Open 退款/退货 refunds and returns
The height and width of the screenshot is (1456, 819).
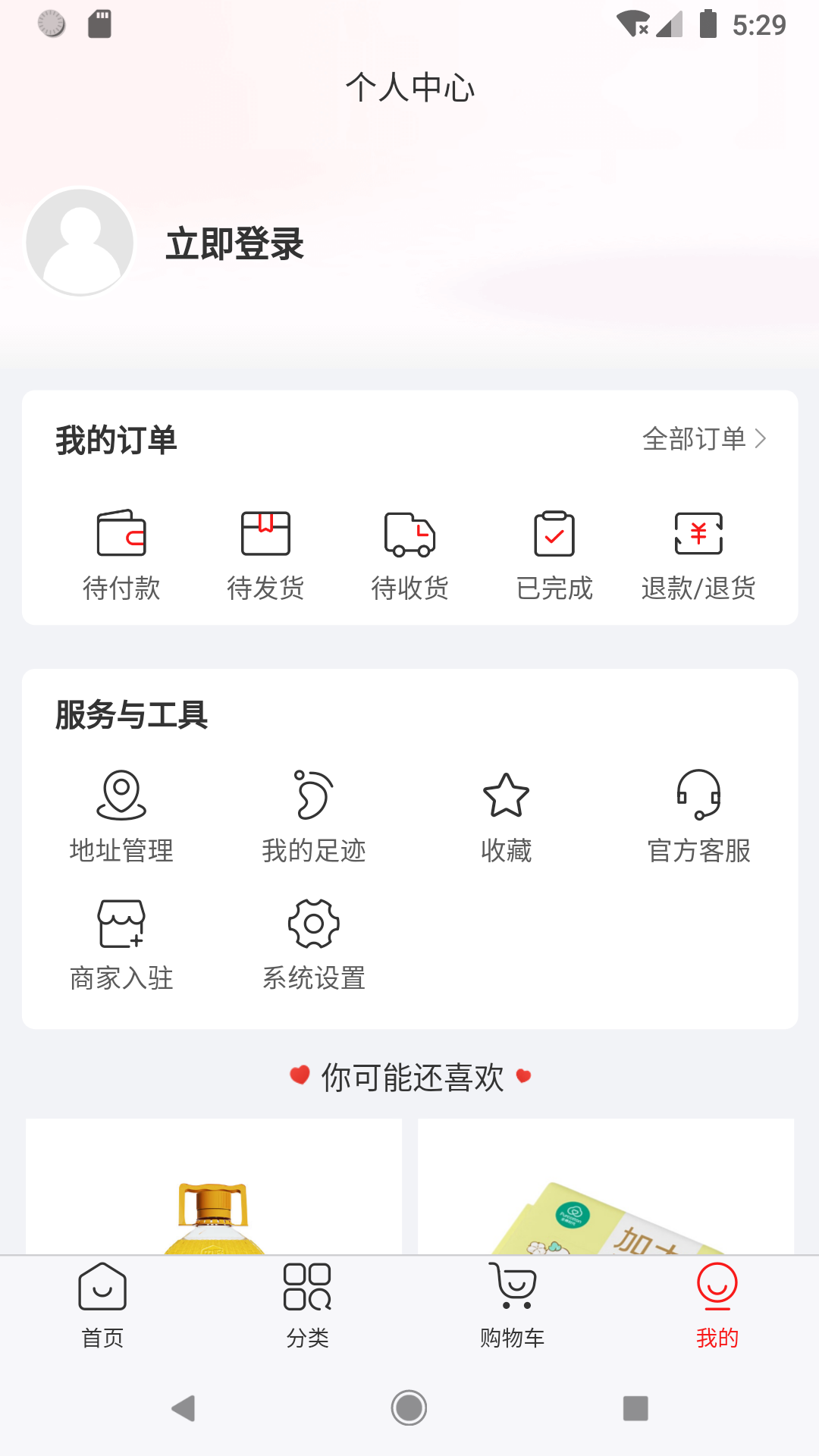[x=698, y=555]
